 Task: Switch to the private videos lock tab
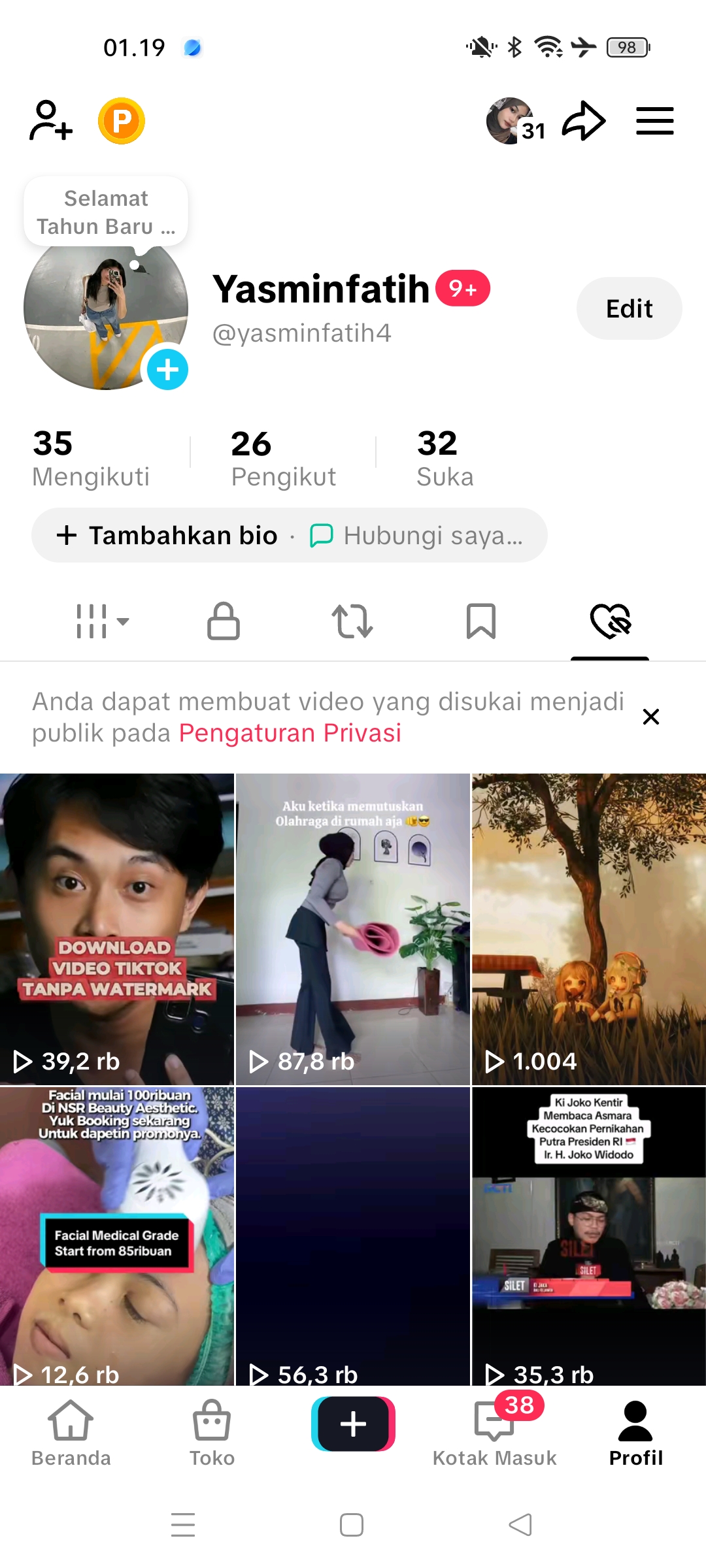tap(224, 621)
